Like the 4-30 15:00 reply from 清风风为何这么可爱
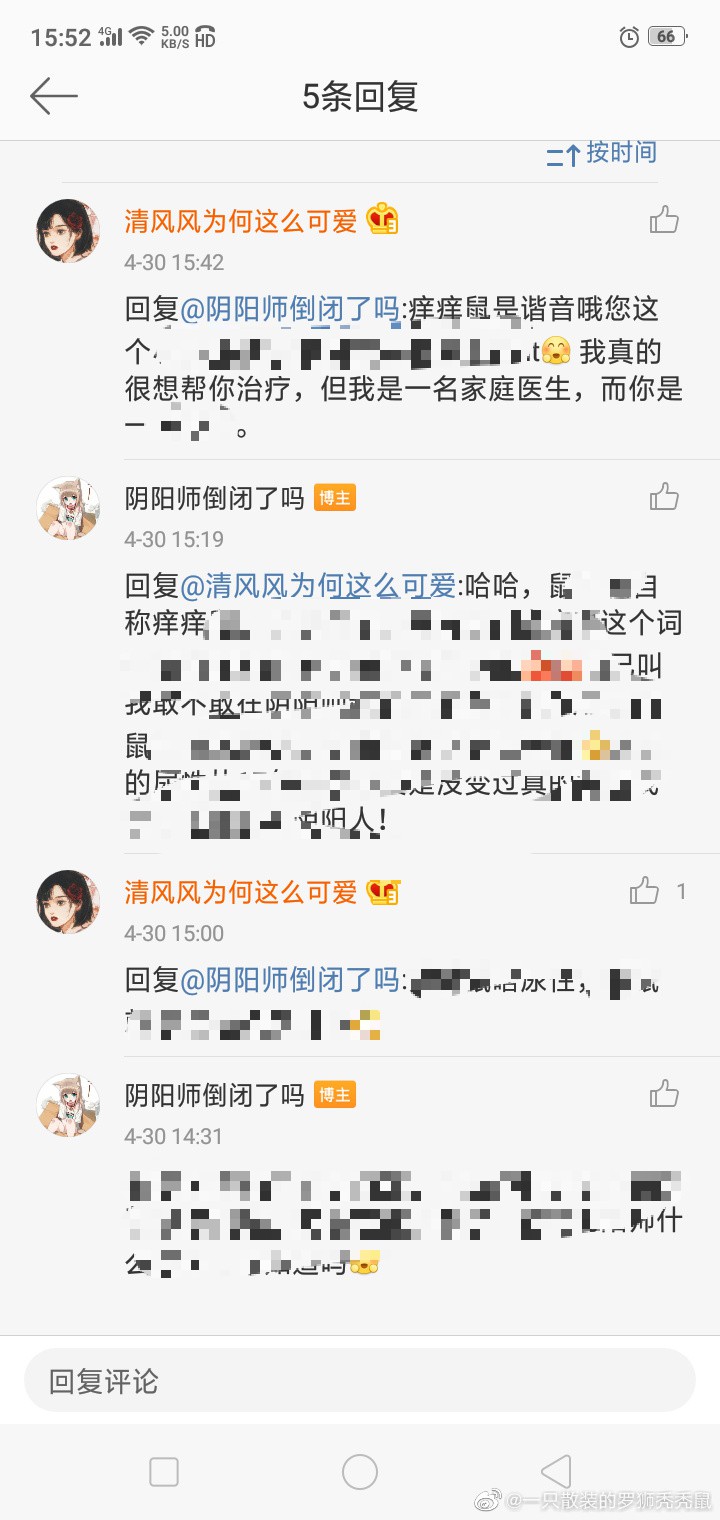 [x=645, y=891]
